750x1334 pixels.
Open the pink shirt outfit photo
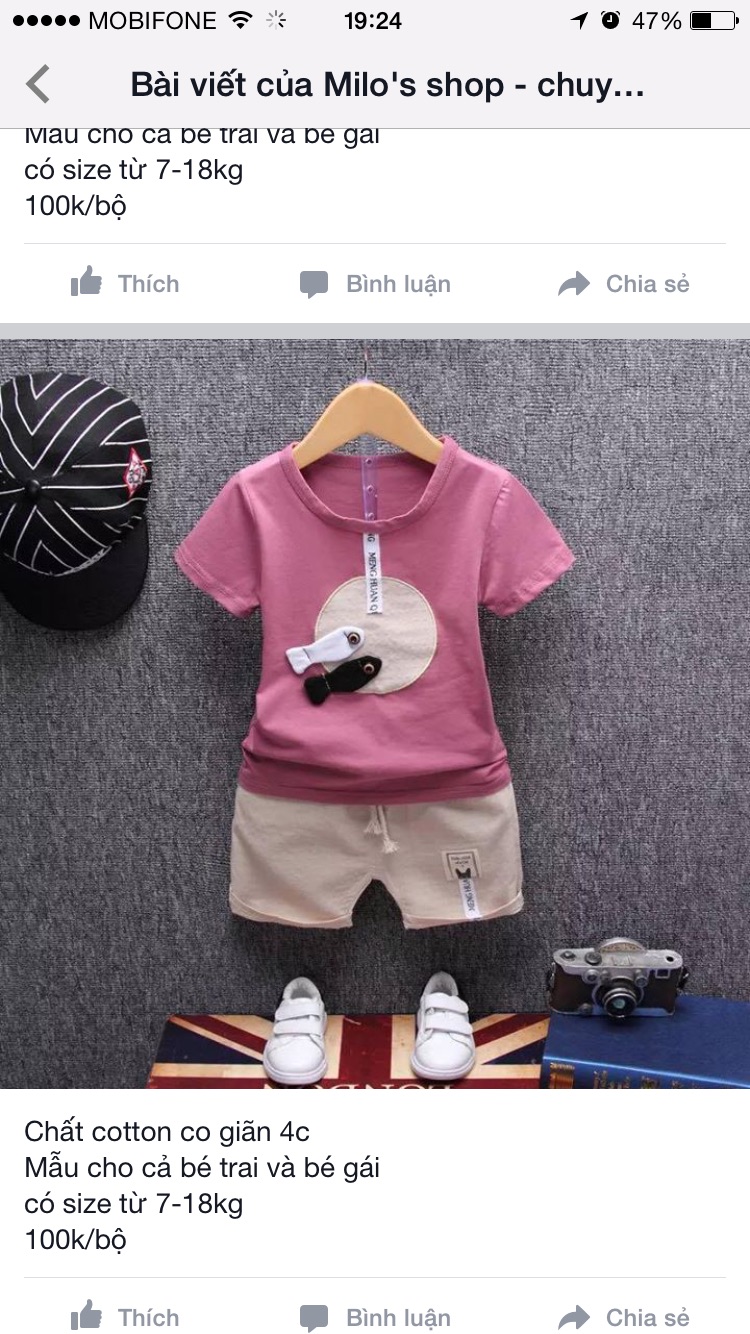click(375, 713)
